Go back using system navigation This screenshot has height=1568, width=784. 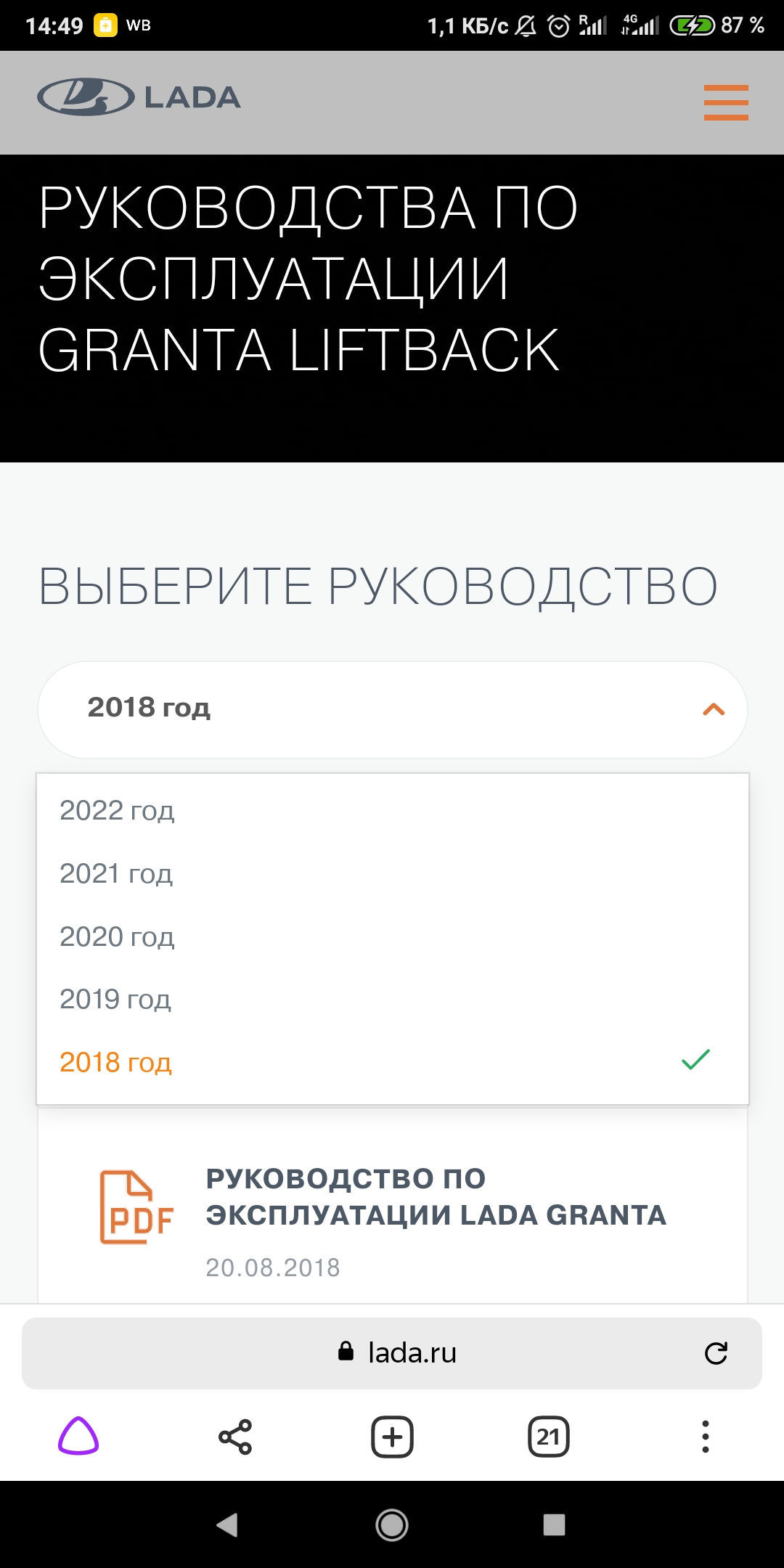227,1524
